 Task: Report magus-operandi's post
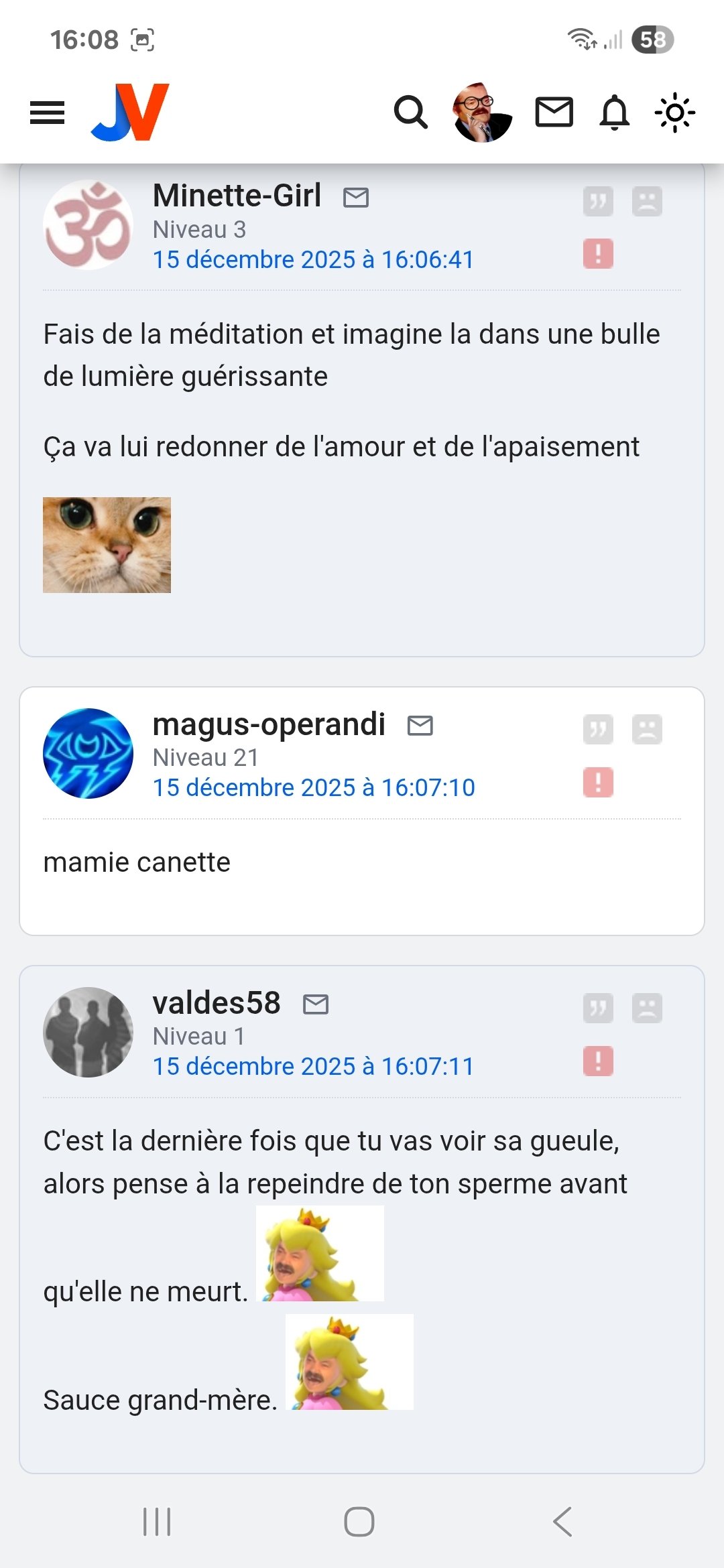point(598,782)
